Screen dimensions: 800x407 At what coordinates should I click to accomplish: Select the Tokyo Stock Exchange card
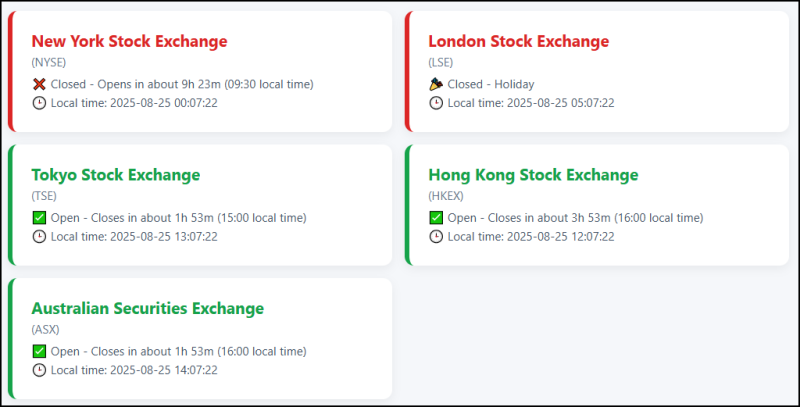tap(200, 205)
